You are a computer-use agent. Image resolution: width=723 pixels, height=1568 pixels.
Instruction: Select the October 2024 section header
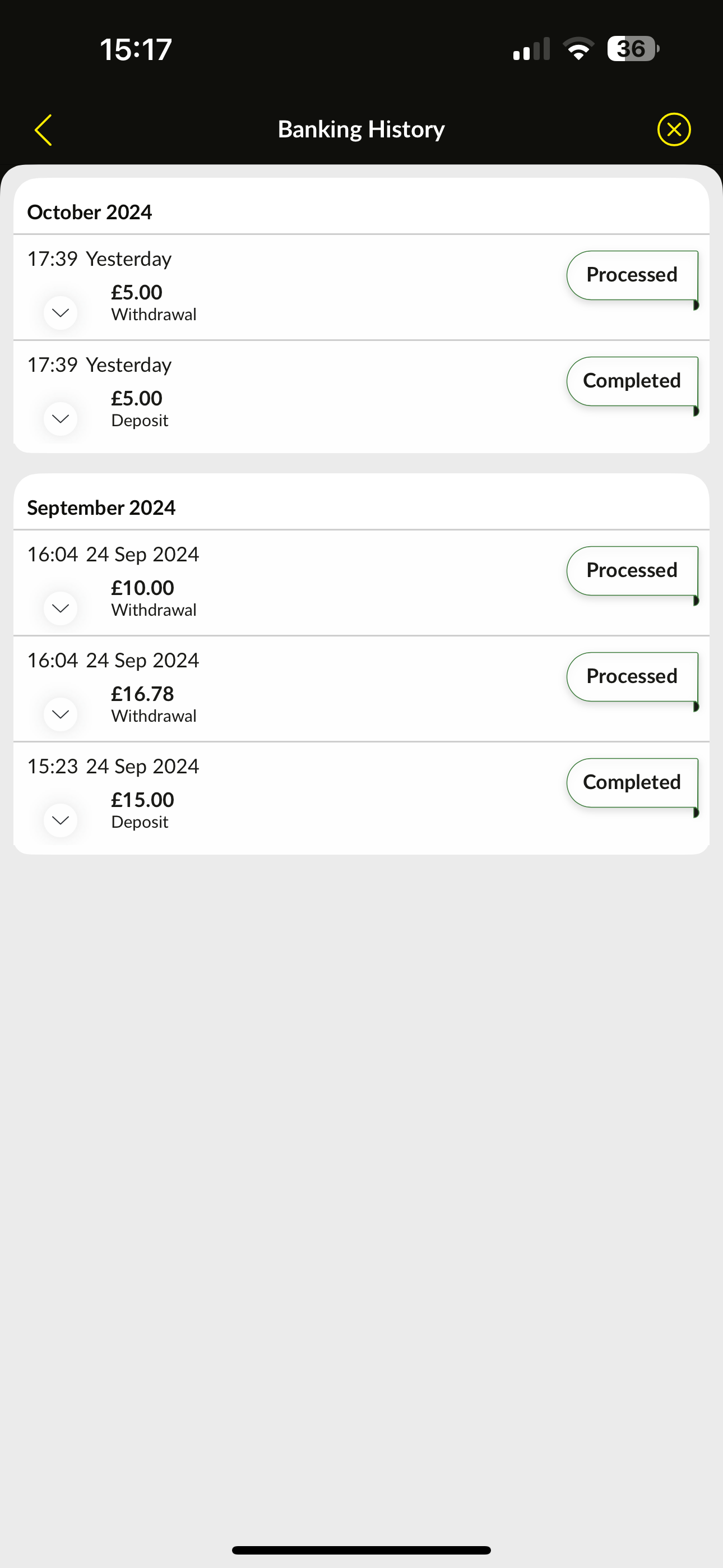[89, 212]
